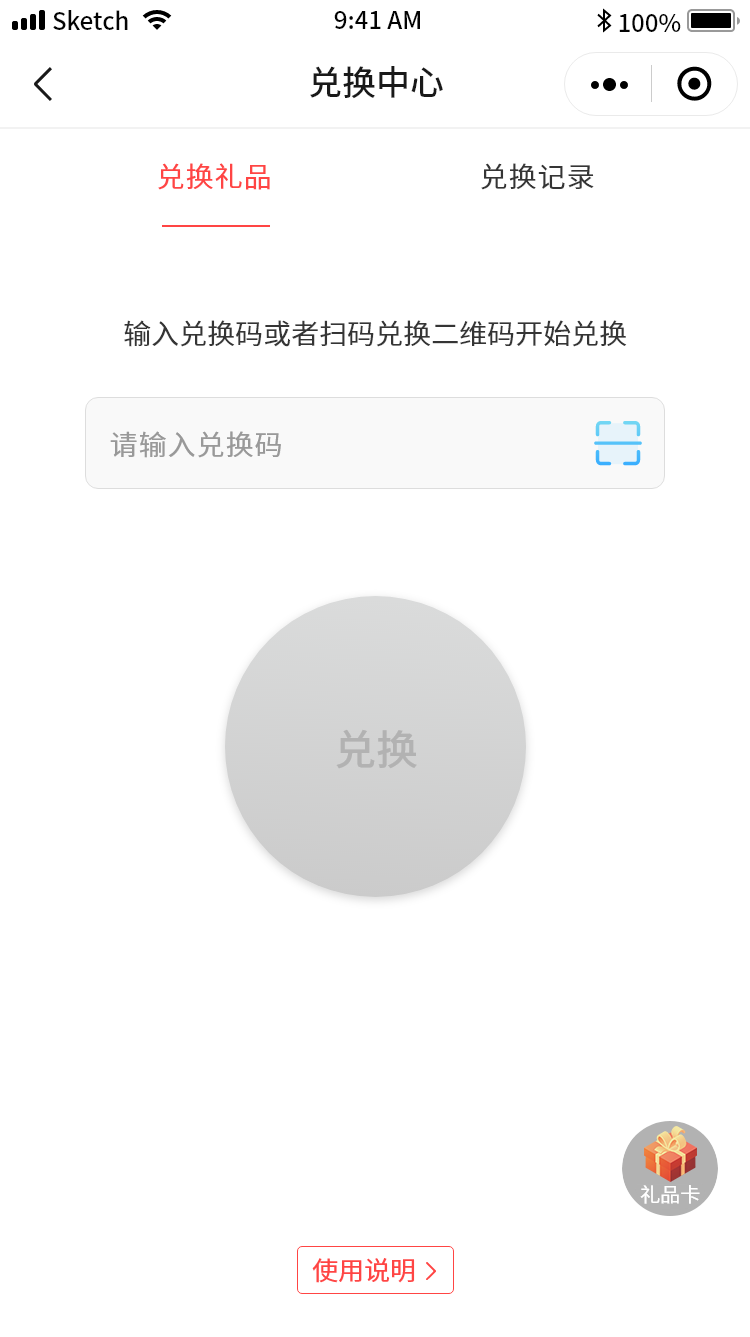Go back using the header arrow
Screen dimensions: 750x1337
click(43, 84)
